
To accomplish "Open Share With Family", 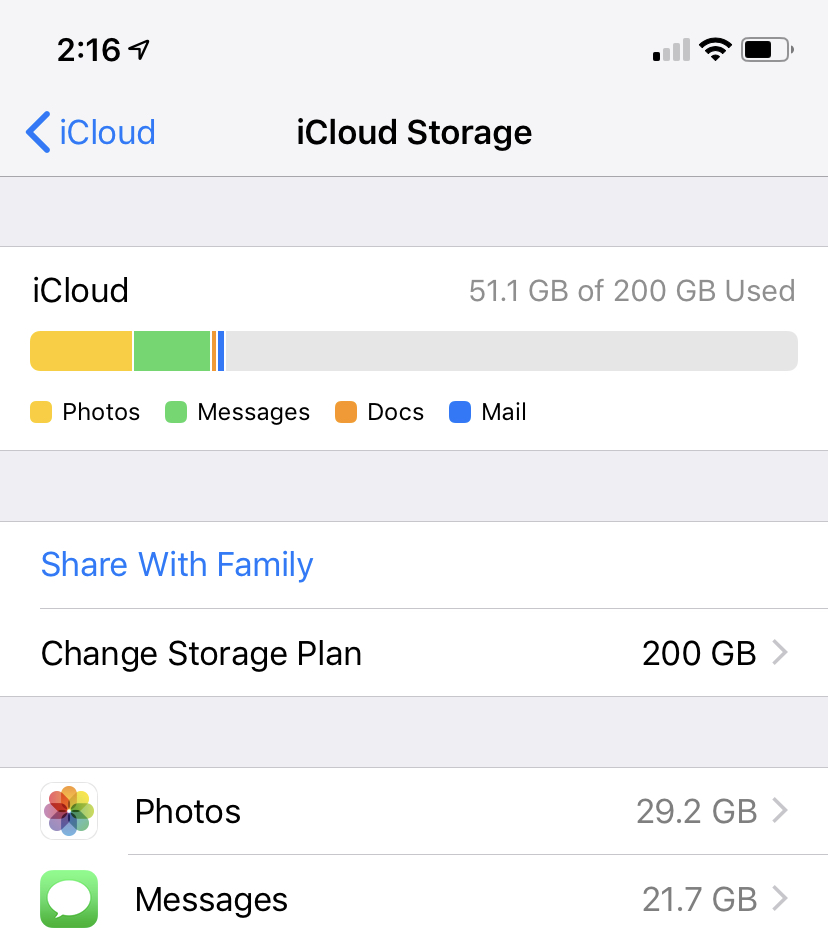I will [x=177, y=565].
